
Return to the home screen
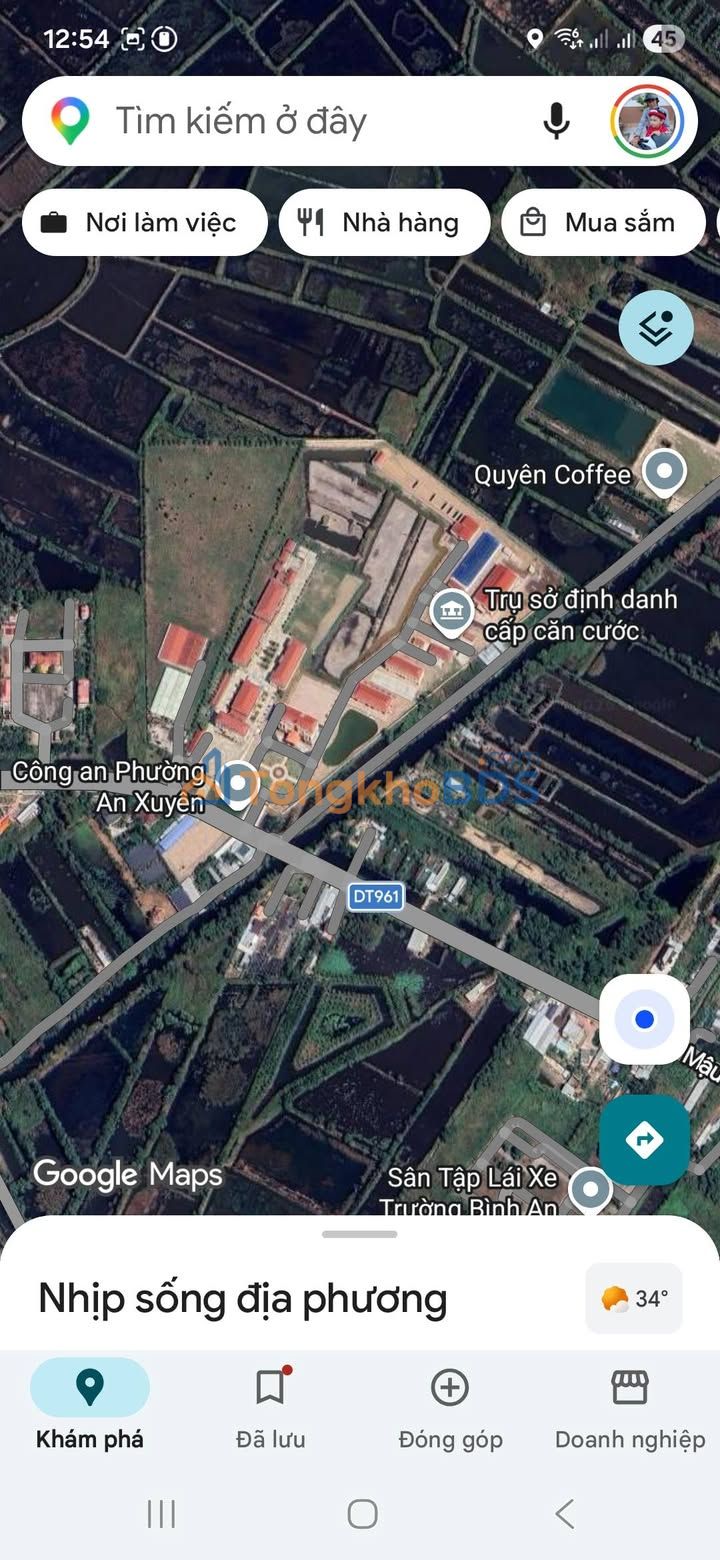pos(362,1514)
